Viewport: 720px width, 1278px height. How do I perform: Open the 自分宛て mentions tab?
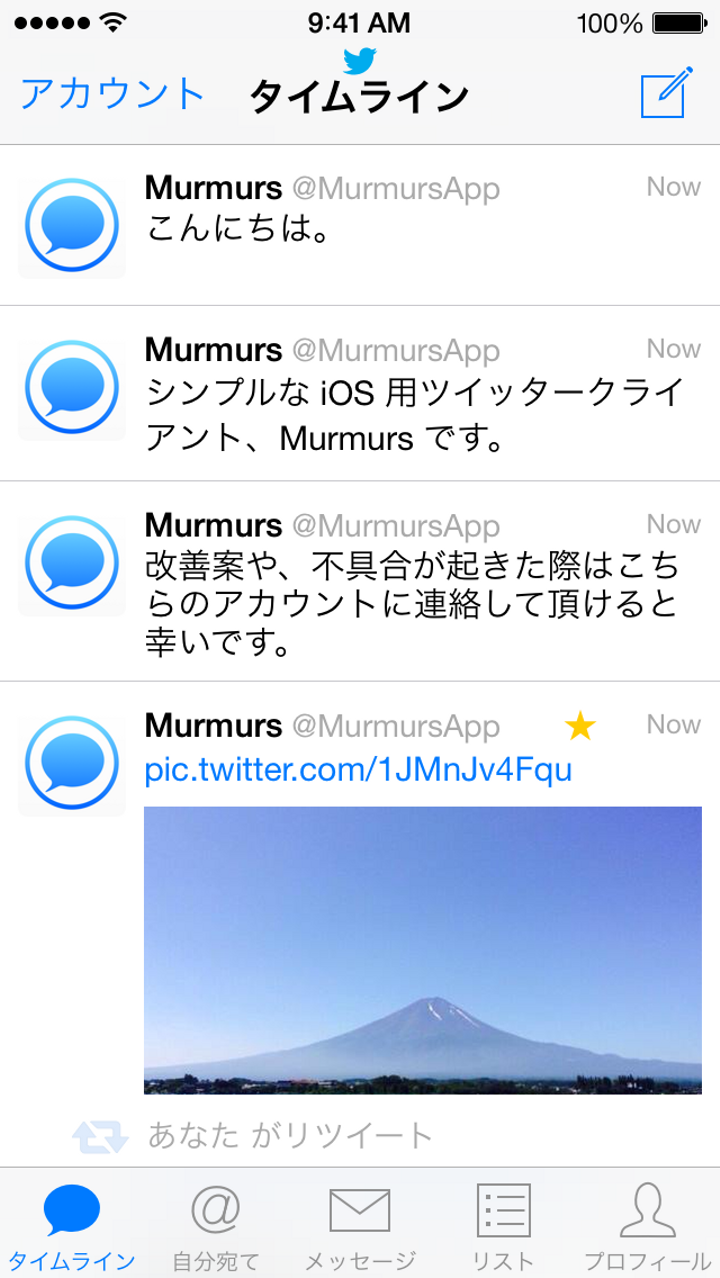pos(215,1224)
